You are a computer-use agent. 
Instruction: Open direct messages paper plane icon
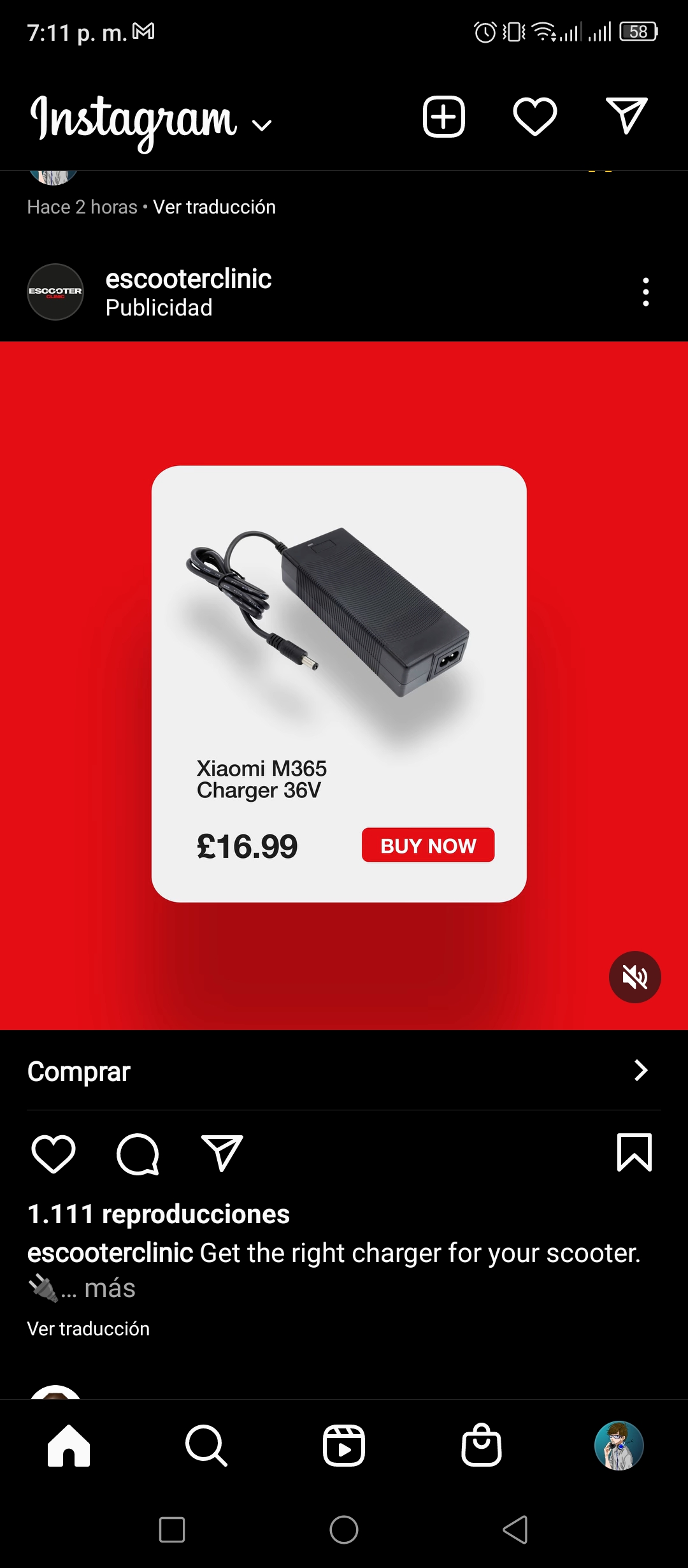click(626, 116)
